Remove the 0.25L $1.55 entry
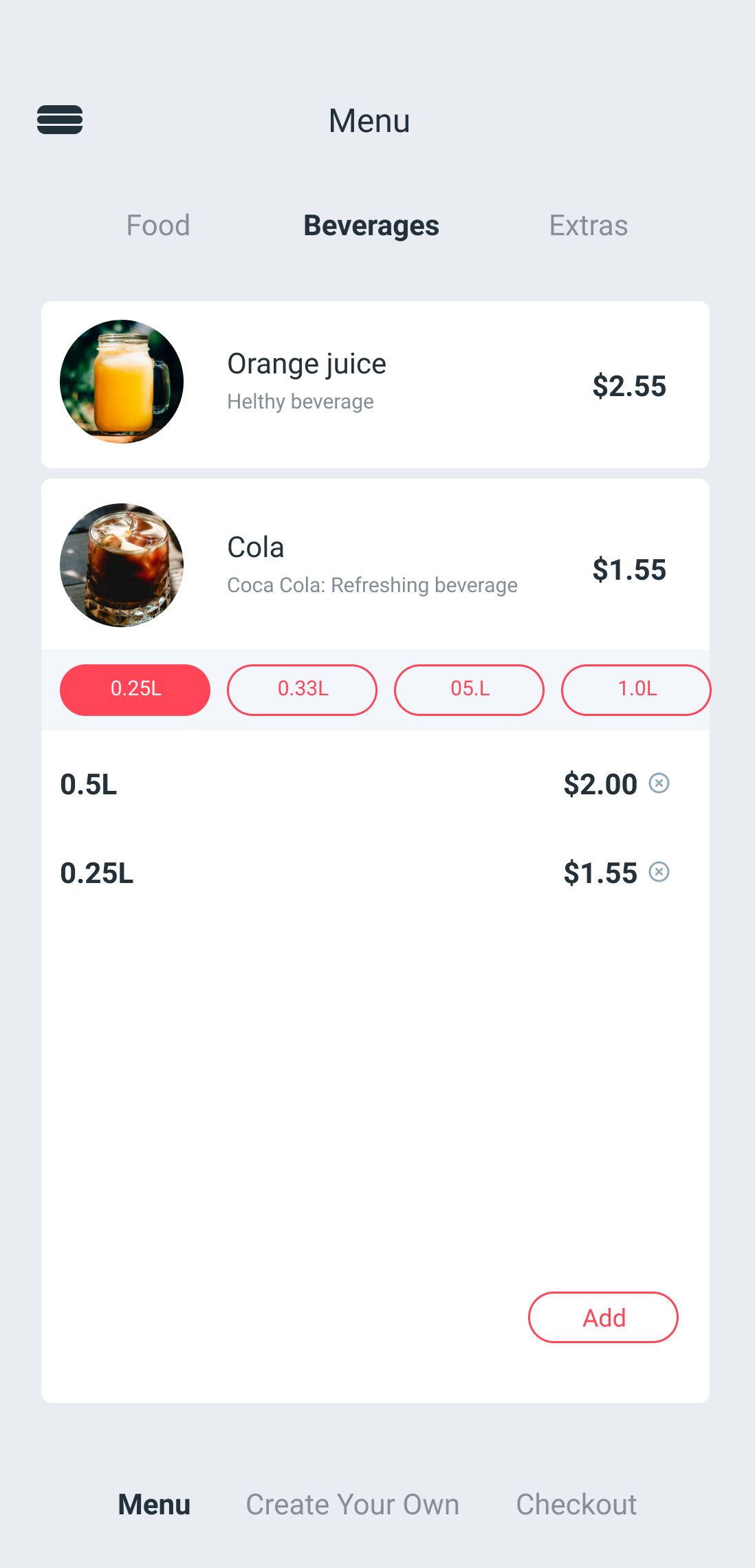 point(659,872)
